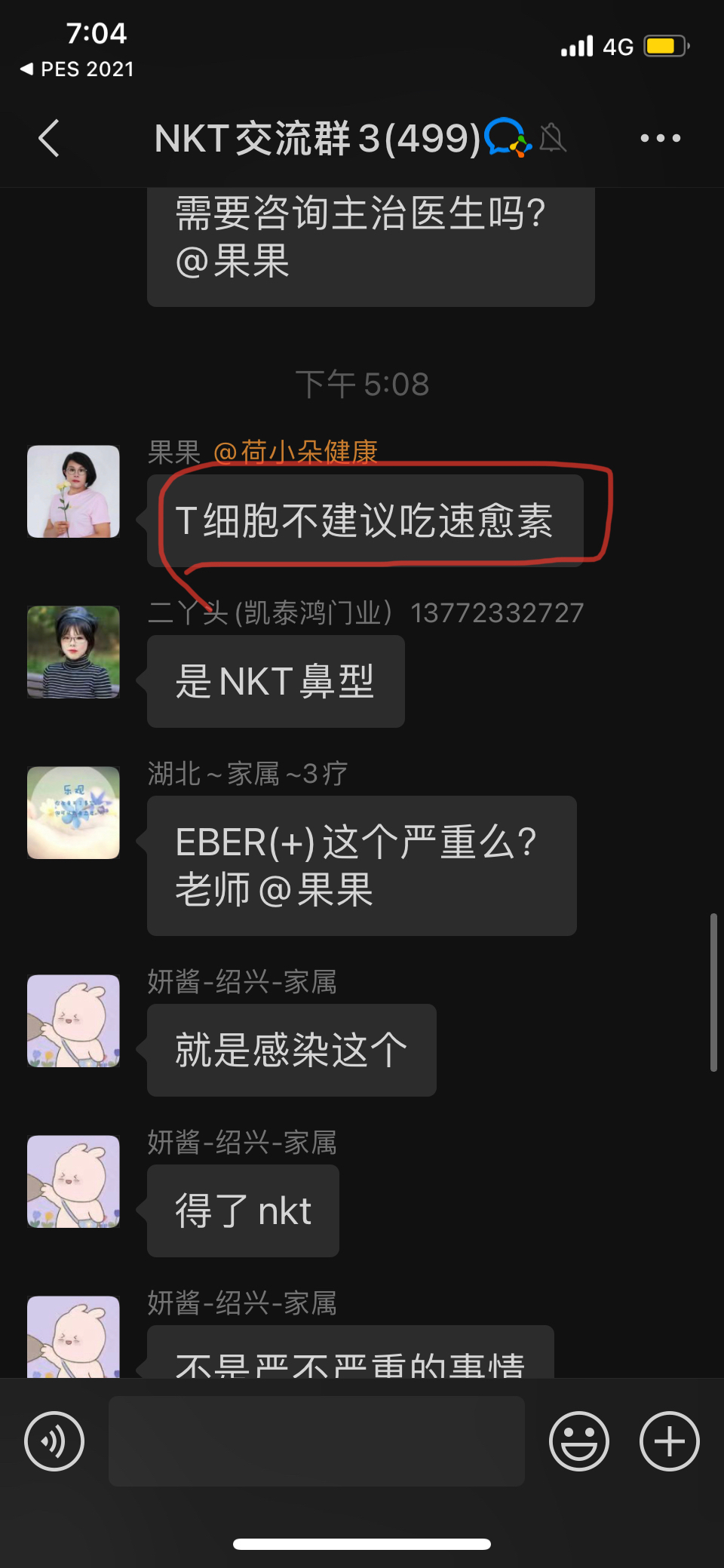Viewport: 724px width, 1568px height.
Task: Go back from the NKT交流群3 chat
Action: 49,139
